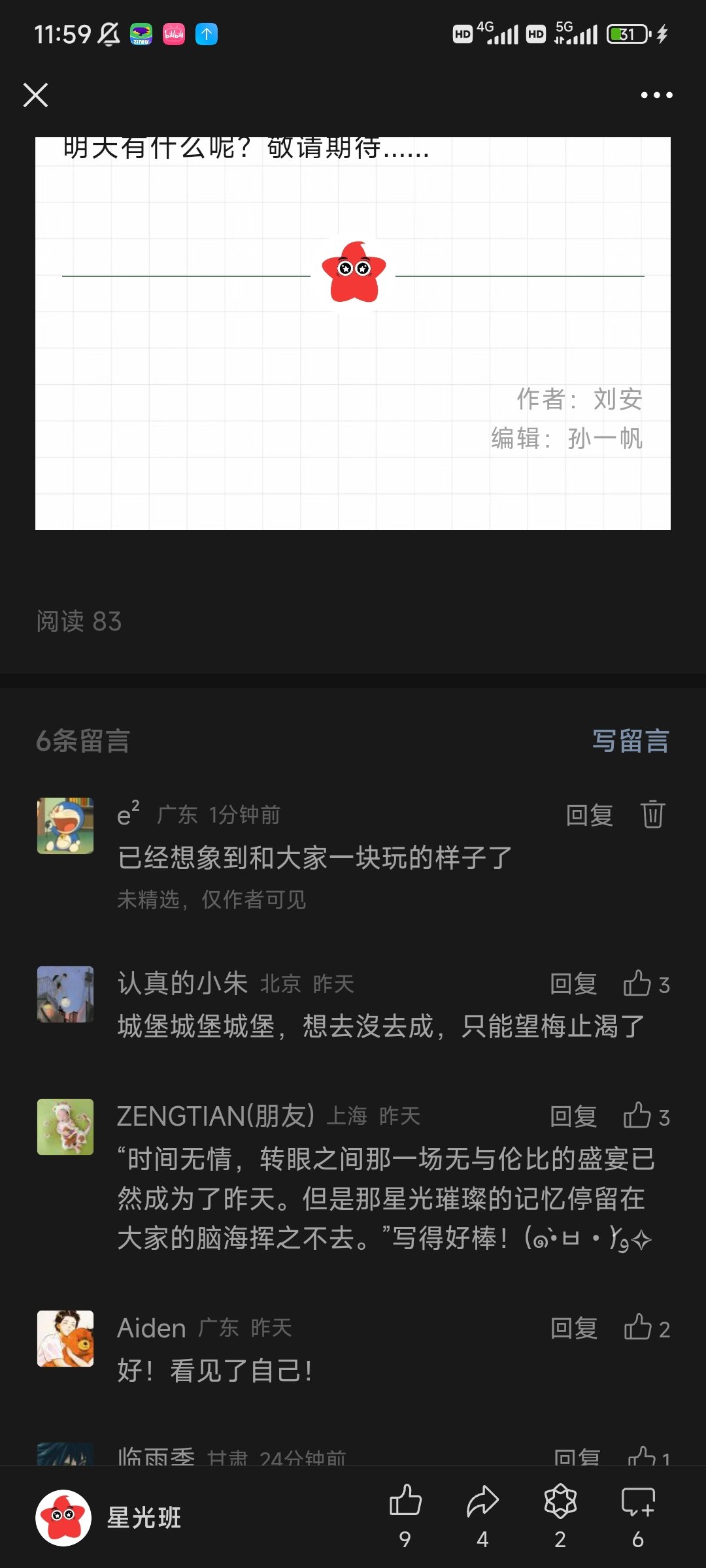Open e²'s Doraemon avatar
The image size is (706, 1568).
click(x=65, y=826)
